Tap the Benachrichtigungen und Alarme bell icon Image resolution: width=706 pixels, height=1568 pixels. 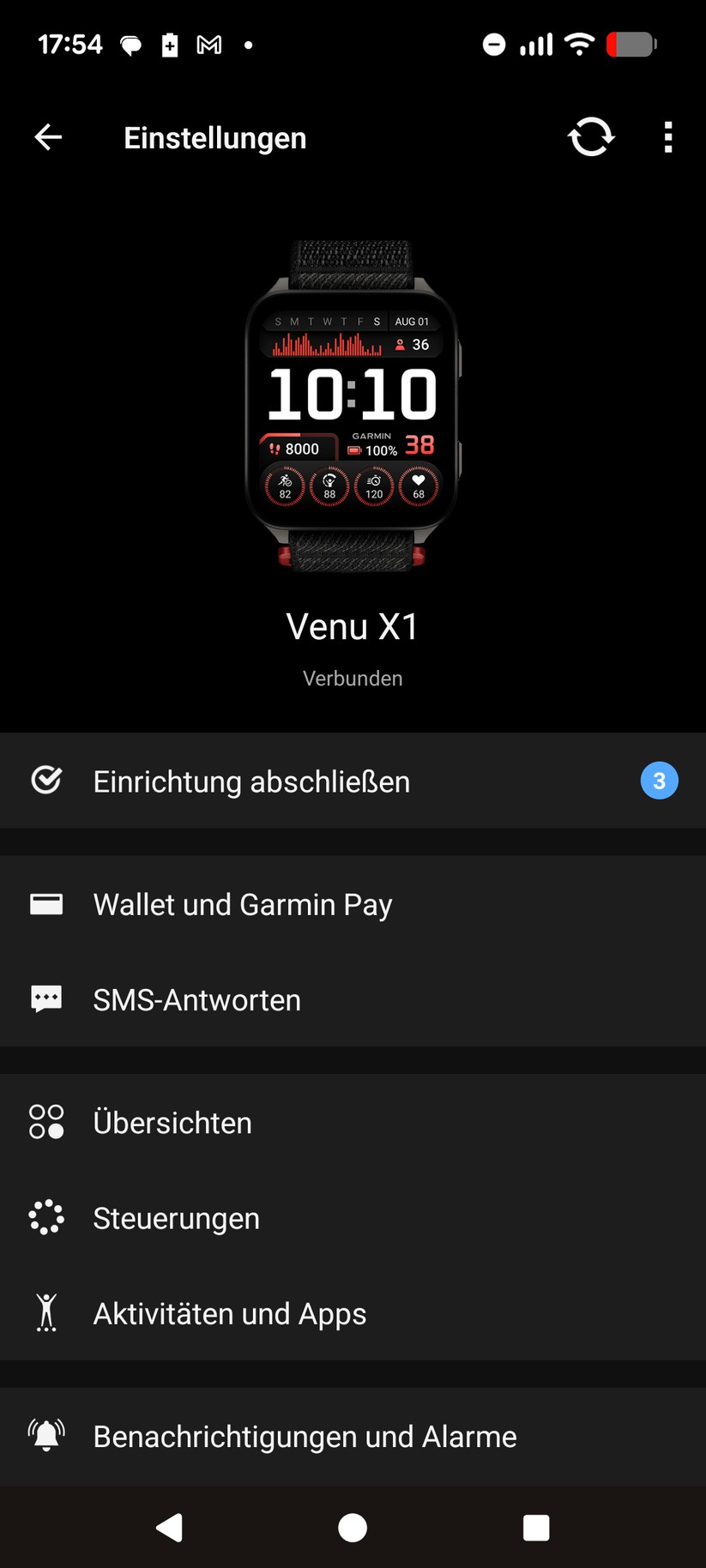point(47,1436)
